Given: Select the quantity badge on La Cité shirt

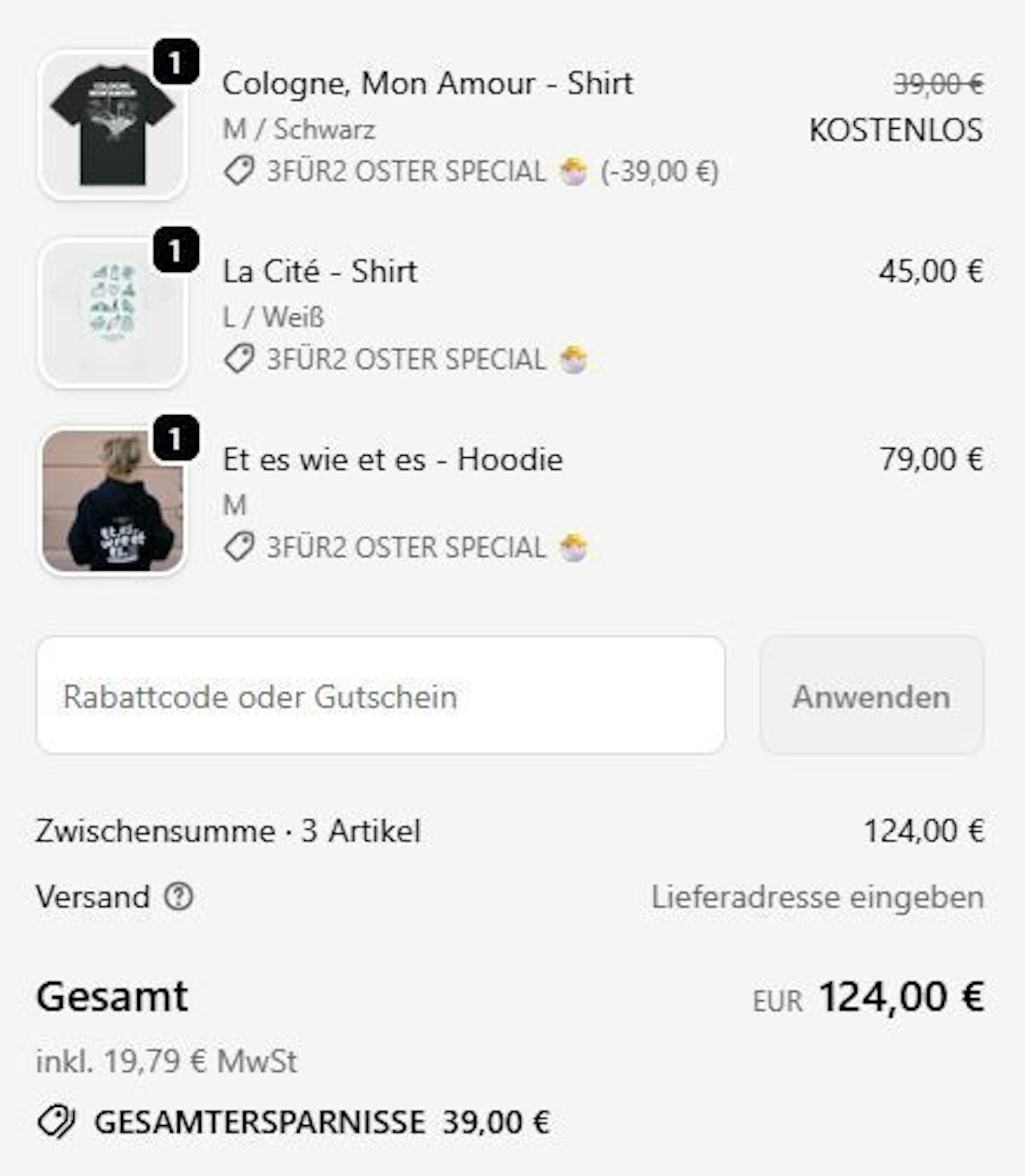Looking at the screenshot, I should pyautogui.click(x=176, y=250).
